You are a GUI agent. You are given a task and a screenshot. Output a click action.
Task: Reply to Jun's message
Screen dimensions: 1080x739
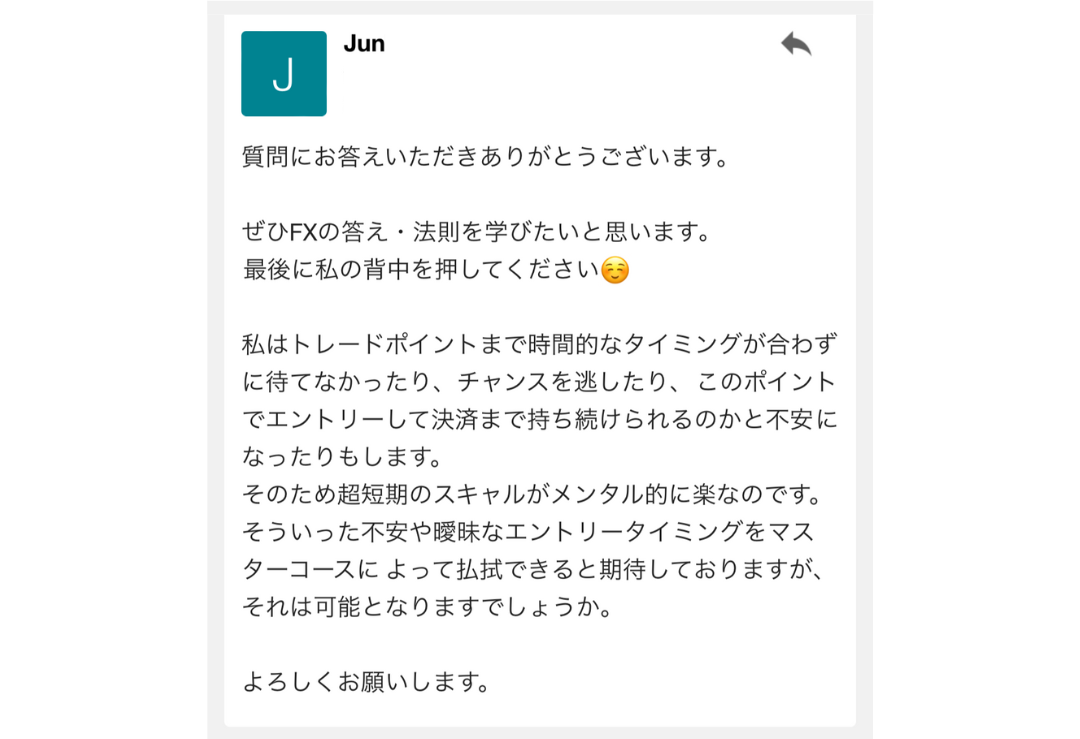point(796,45)
